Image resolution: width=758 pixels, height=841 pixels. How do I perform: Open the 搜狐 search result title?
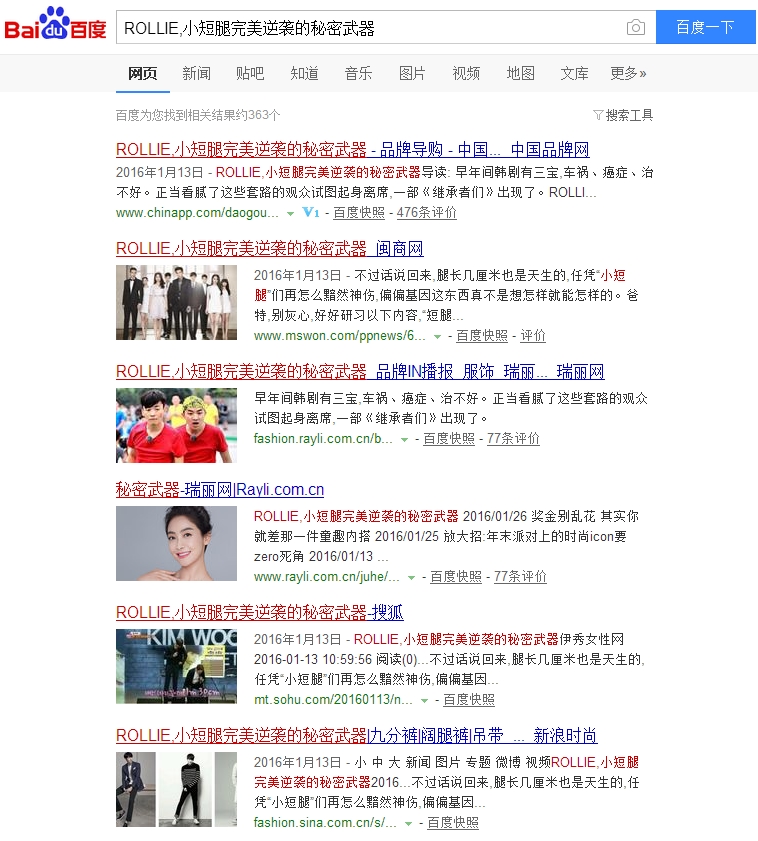coord(259,613)
